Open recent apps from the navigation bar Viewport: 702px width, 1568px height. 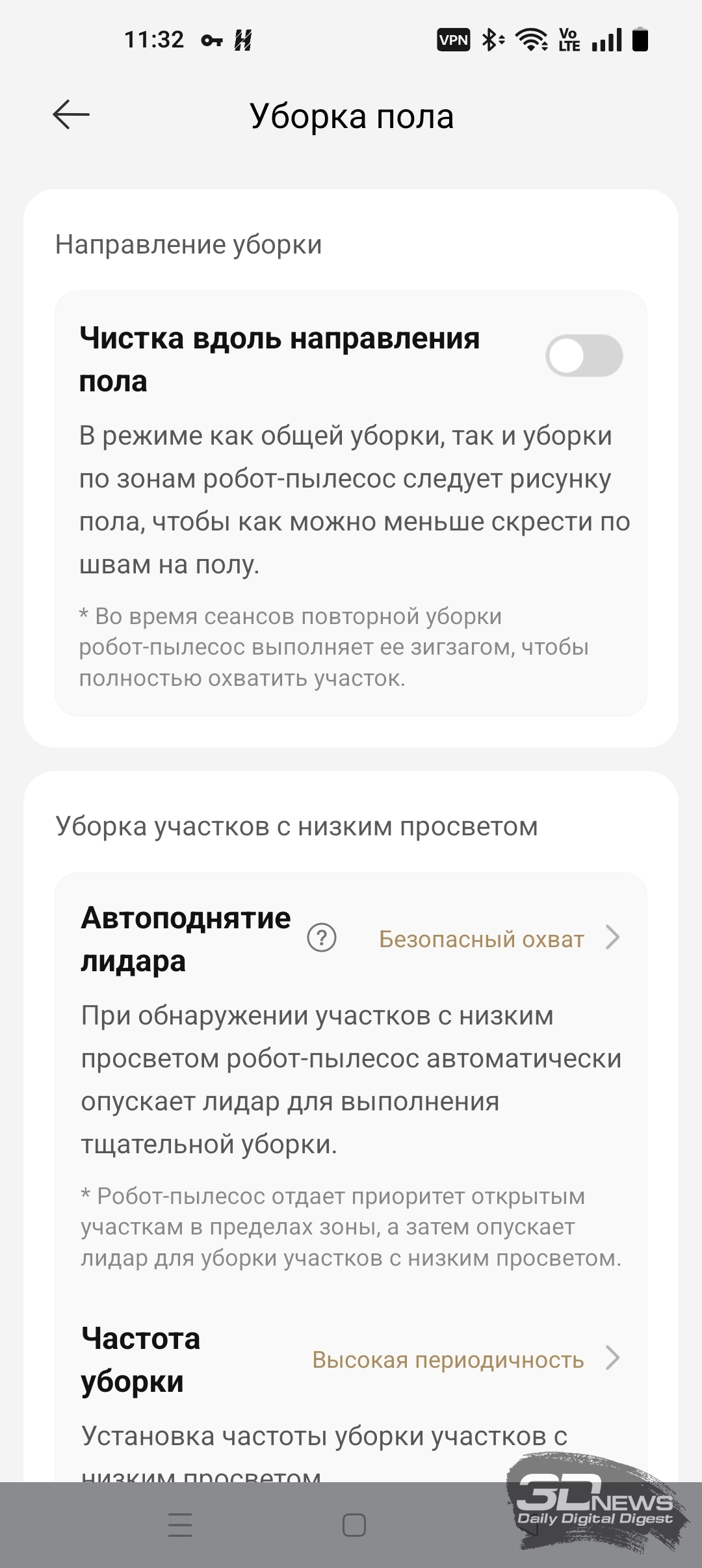[x=180, y=1525]
